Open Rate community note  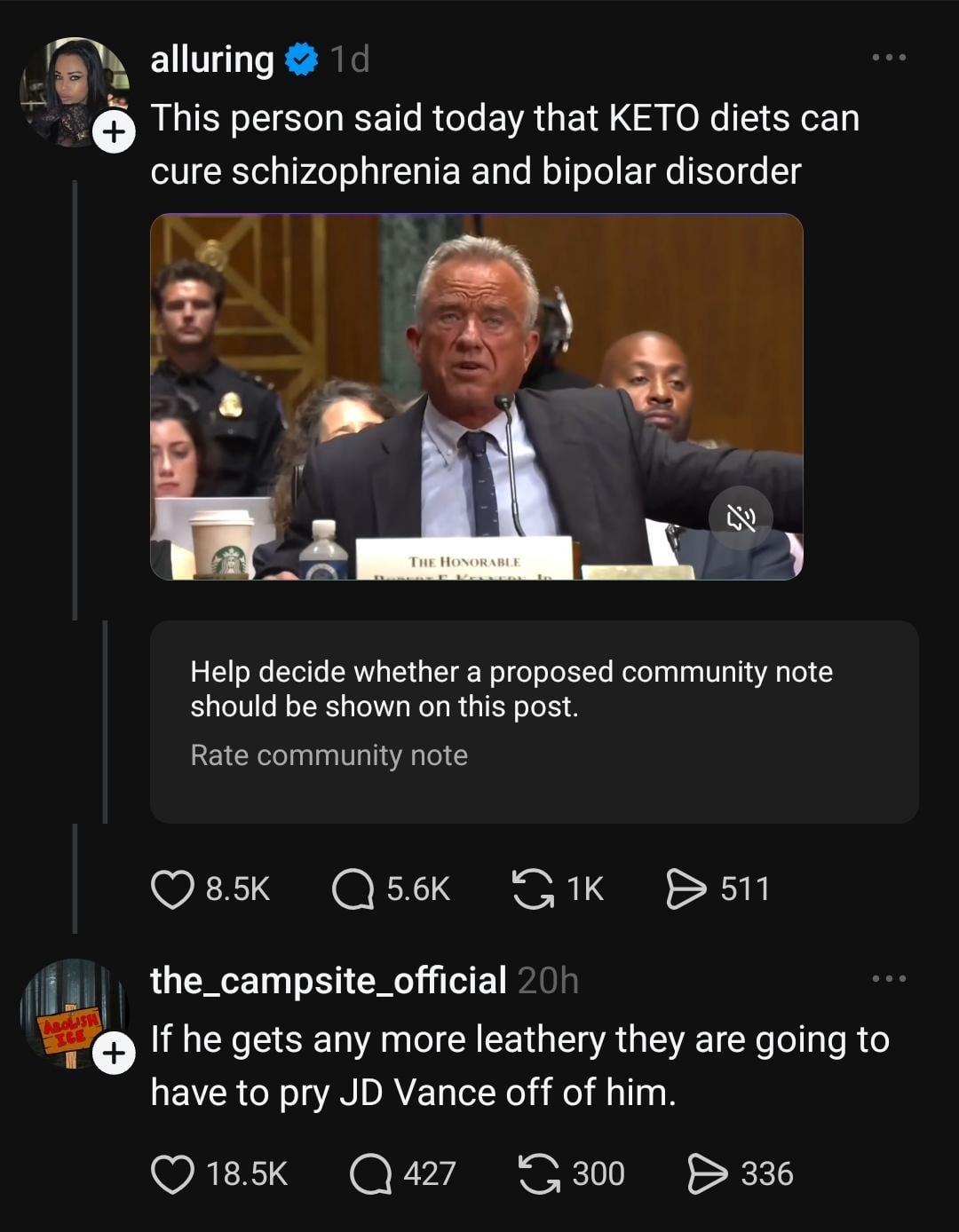[x=329, y=755]
